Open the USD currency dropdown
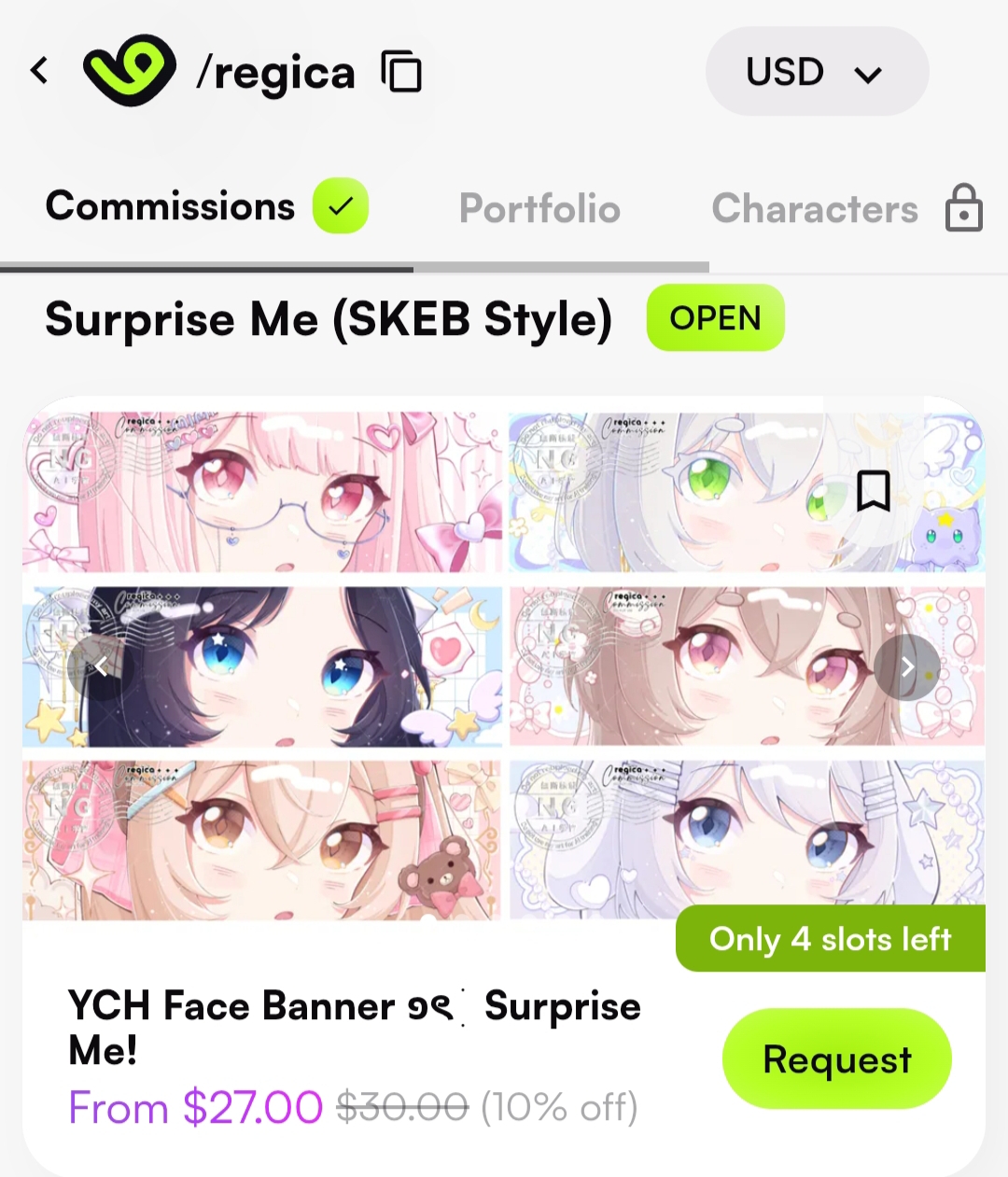Viewport: 1008px width, 1177px height. pos(816,72)
